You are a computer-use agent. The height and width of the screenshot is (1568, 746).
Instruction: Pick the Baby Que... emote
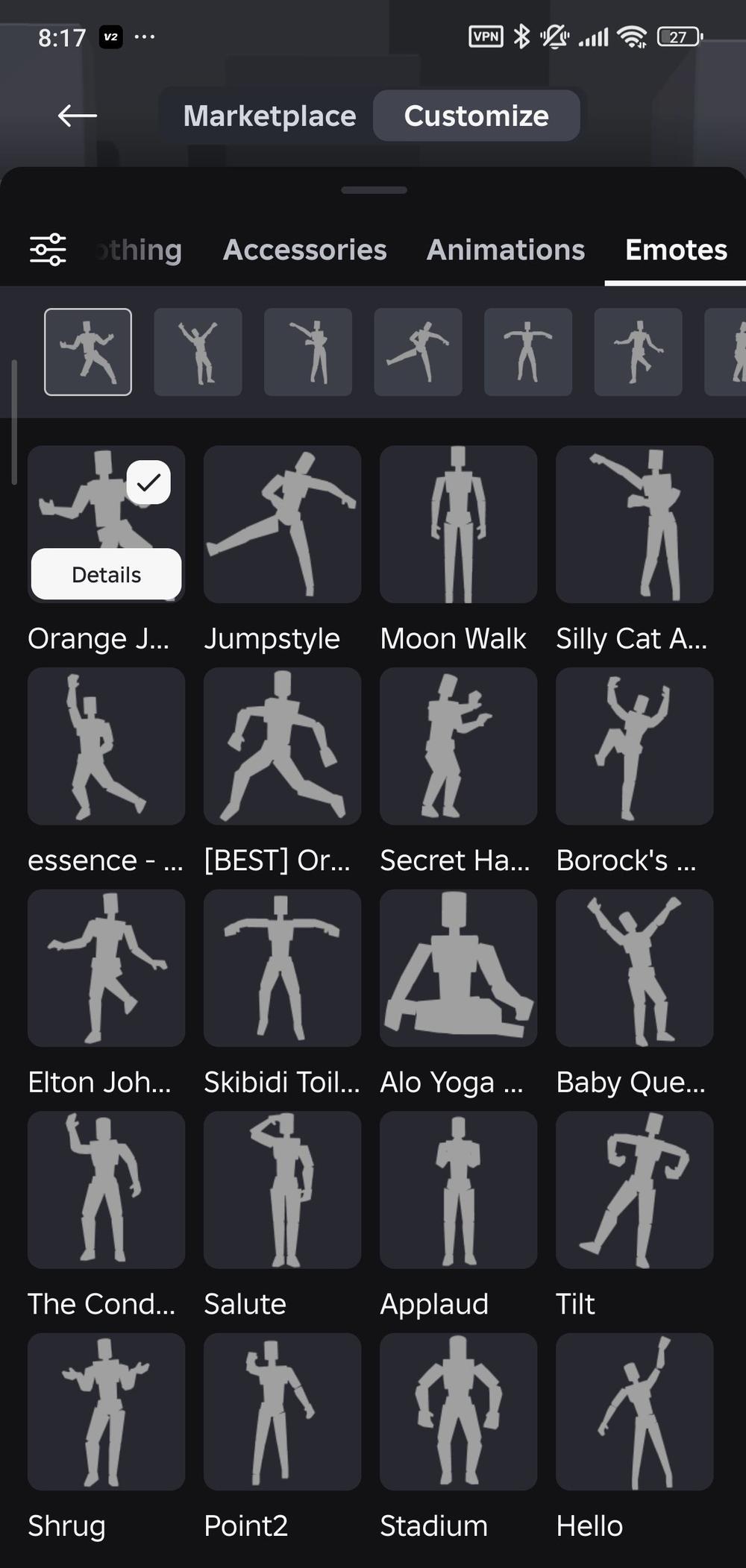point(634,967)
